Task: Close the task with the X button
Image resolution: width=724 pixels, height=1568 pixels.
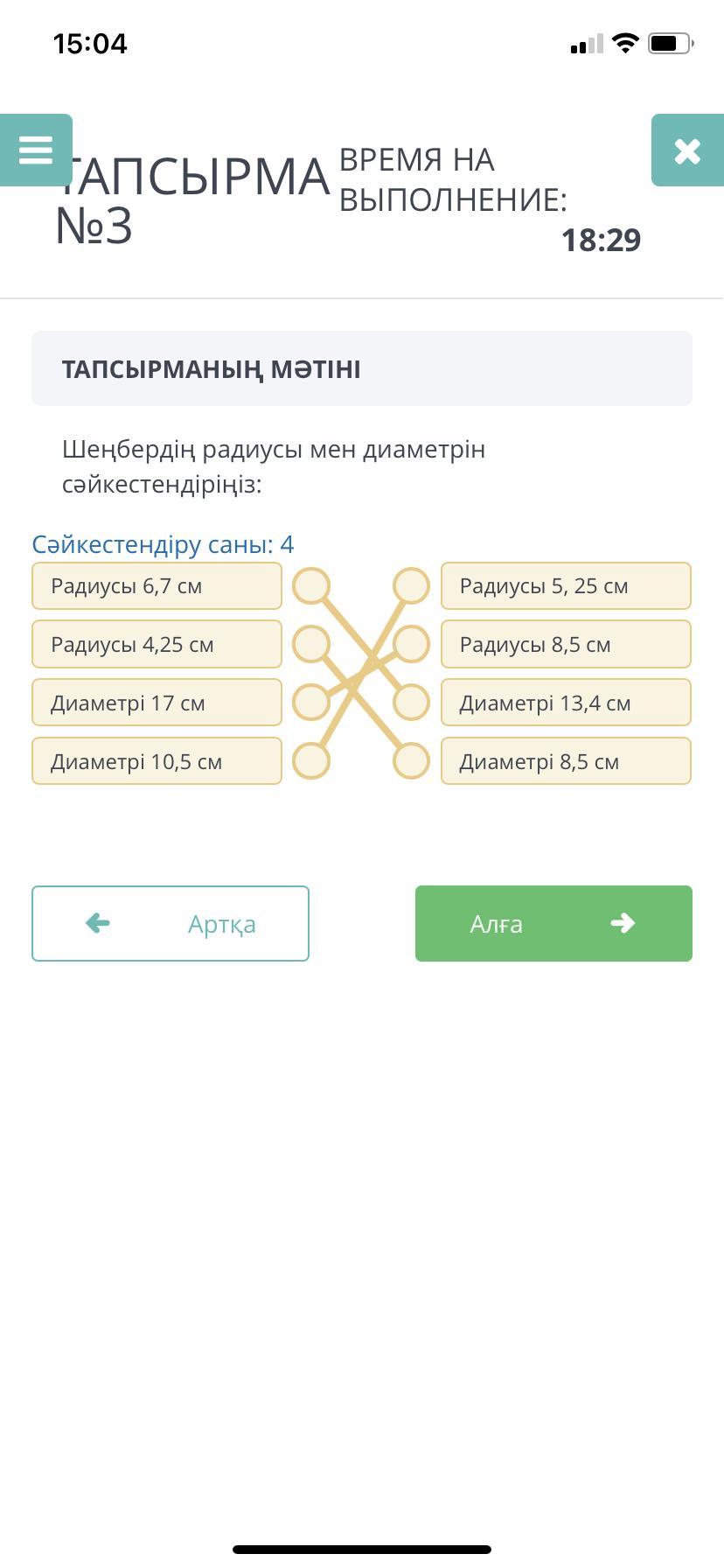Action: [687, 150]
